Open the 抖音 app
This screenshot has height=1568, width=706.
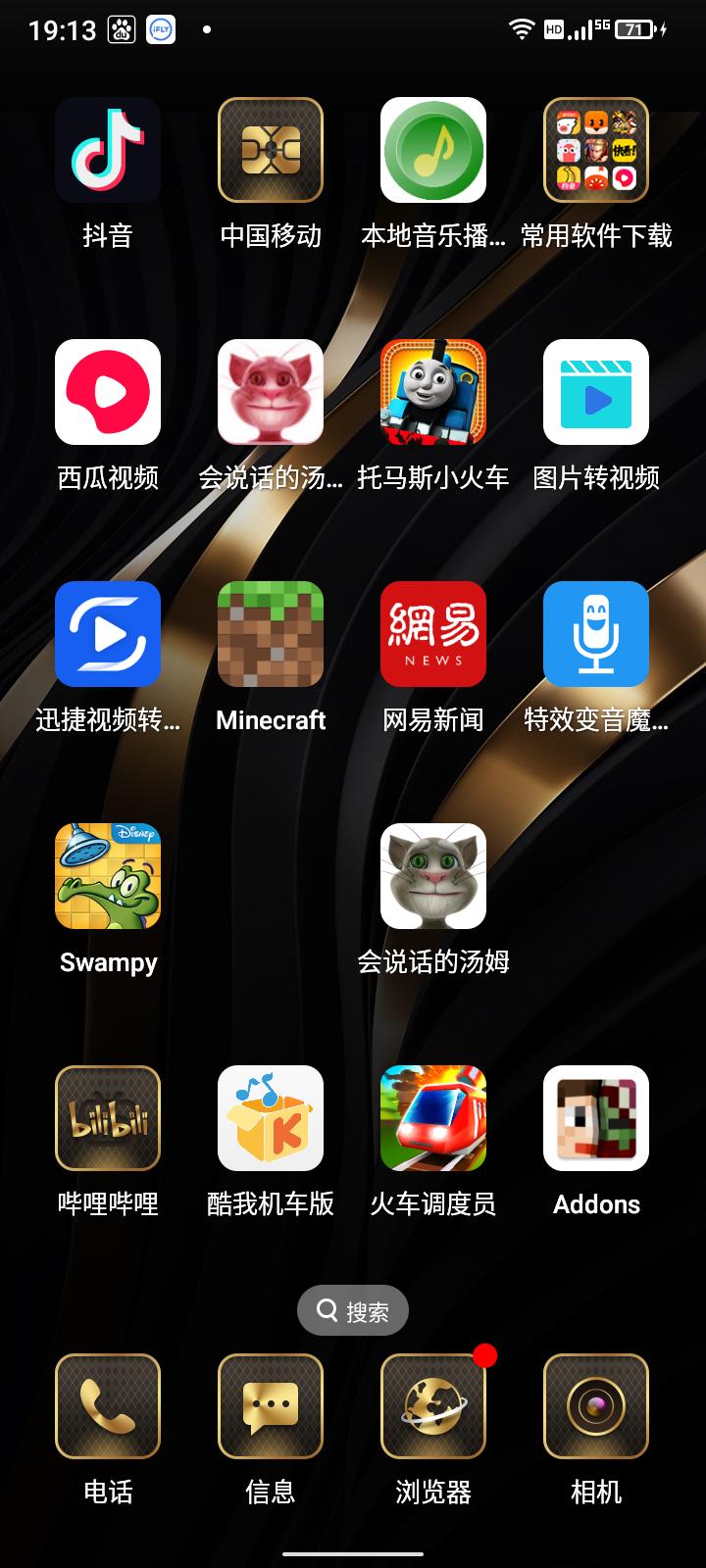(108, 150)
